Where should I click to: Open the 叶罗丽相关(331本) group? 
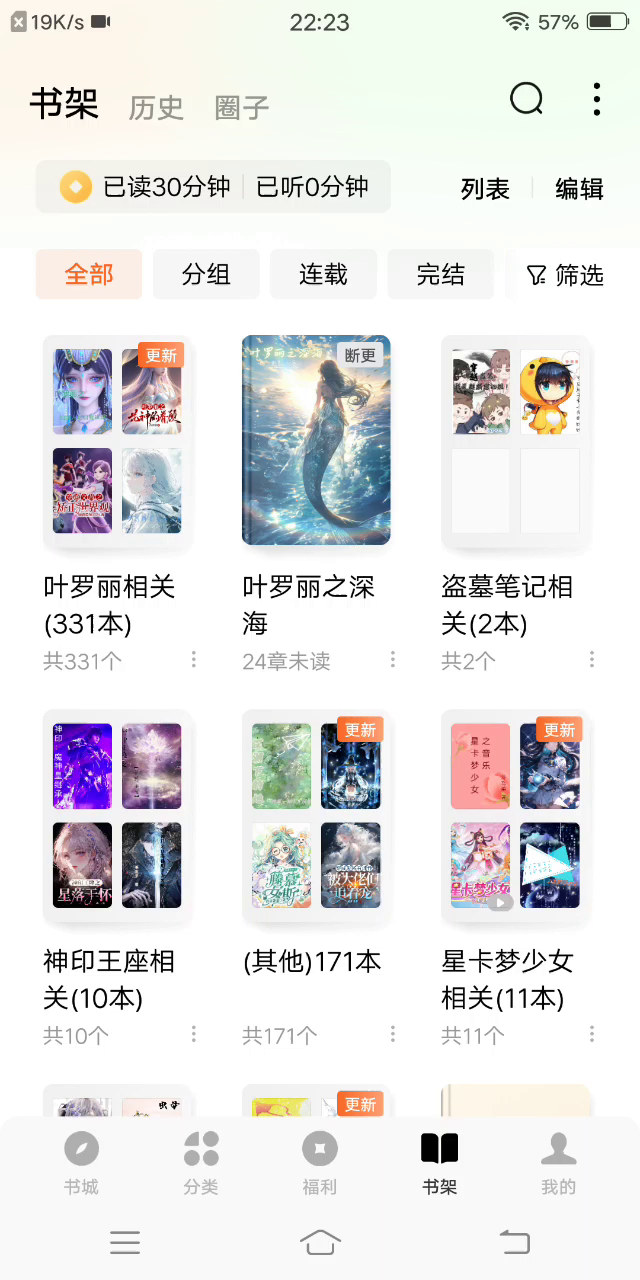click(117, 442)
